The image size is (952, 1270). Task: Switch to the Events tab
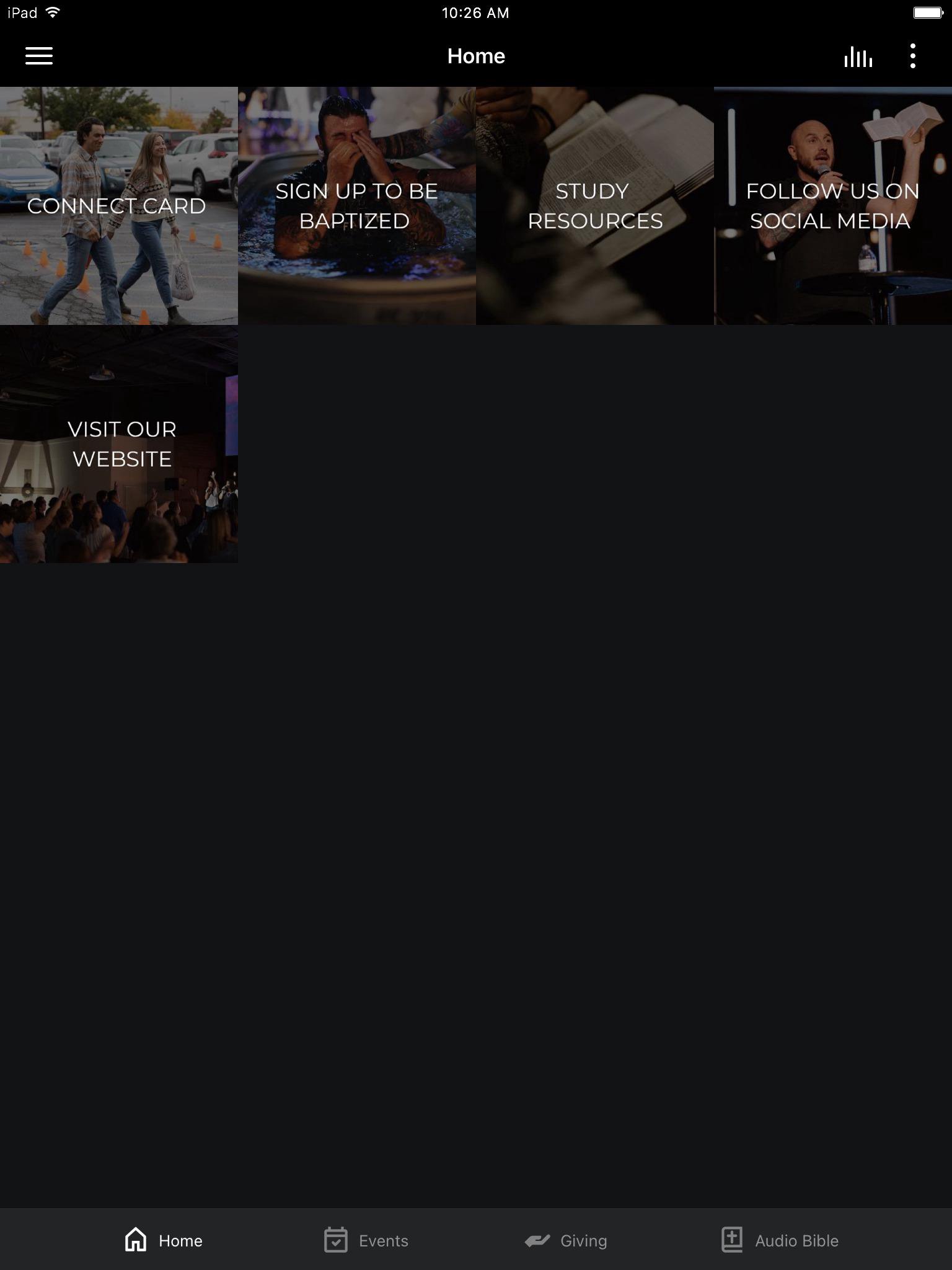(x=366, y=1240)
